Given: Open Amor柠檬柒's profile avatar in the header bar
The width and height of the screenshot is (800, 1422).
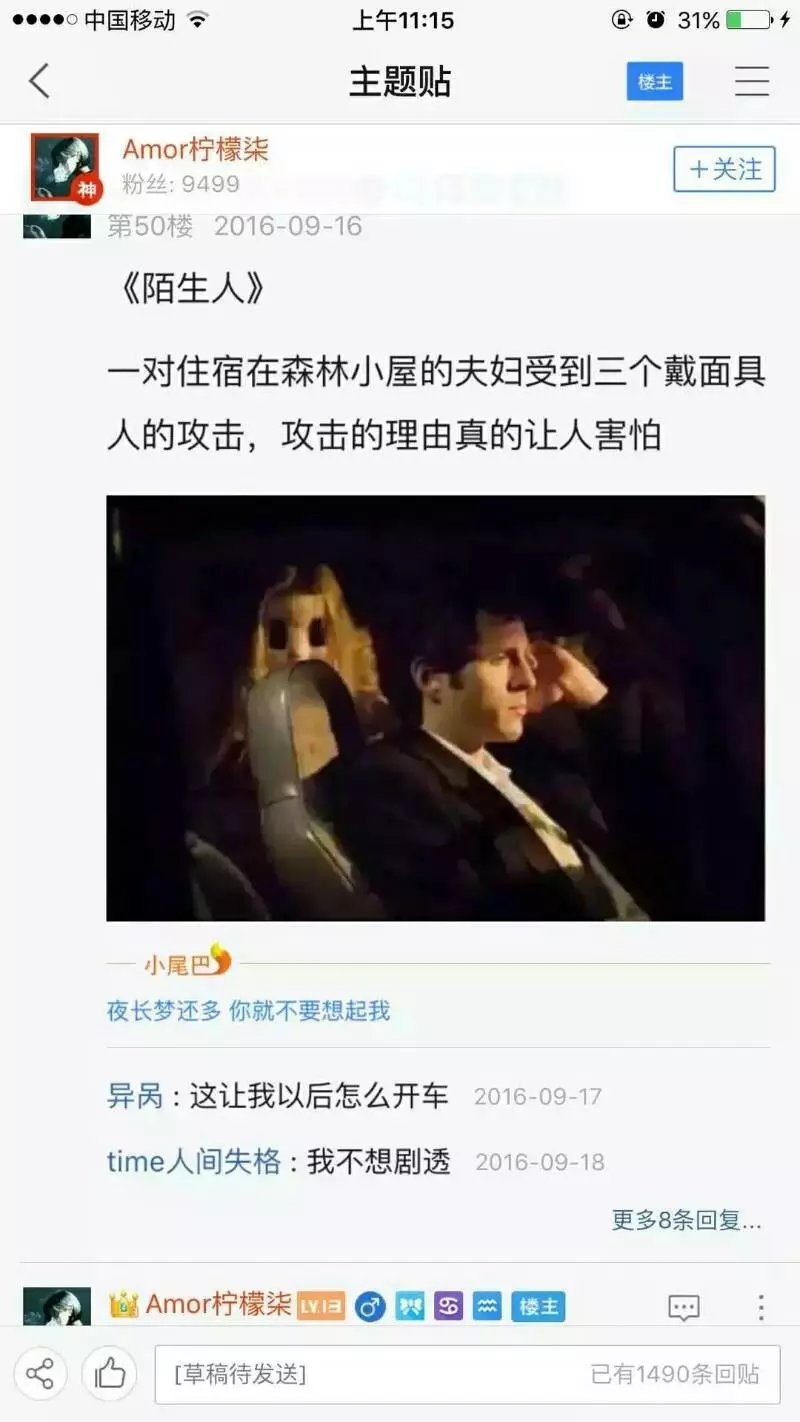Looking at the screenshot, I should point(65,167).
